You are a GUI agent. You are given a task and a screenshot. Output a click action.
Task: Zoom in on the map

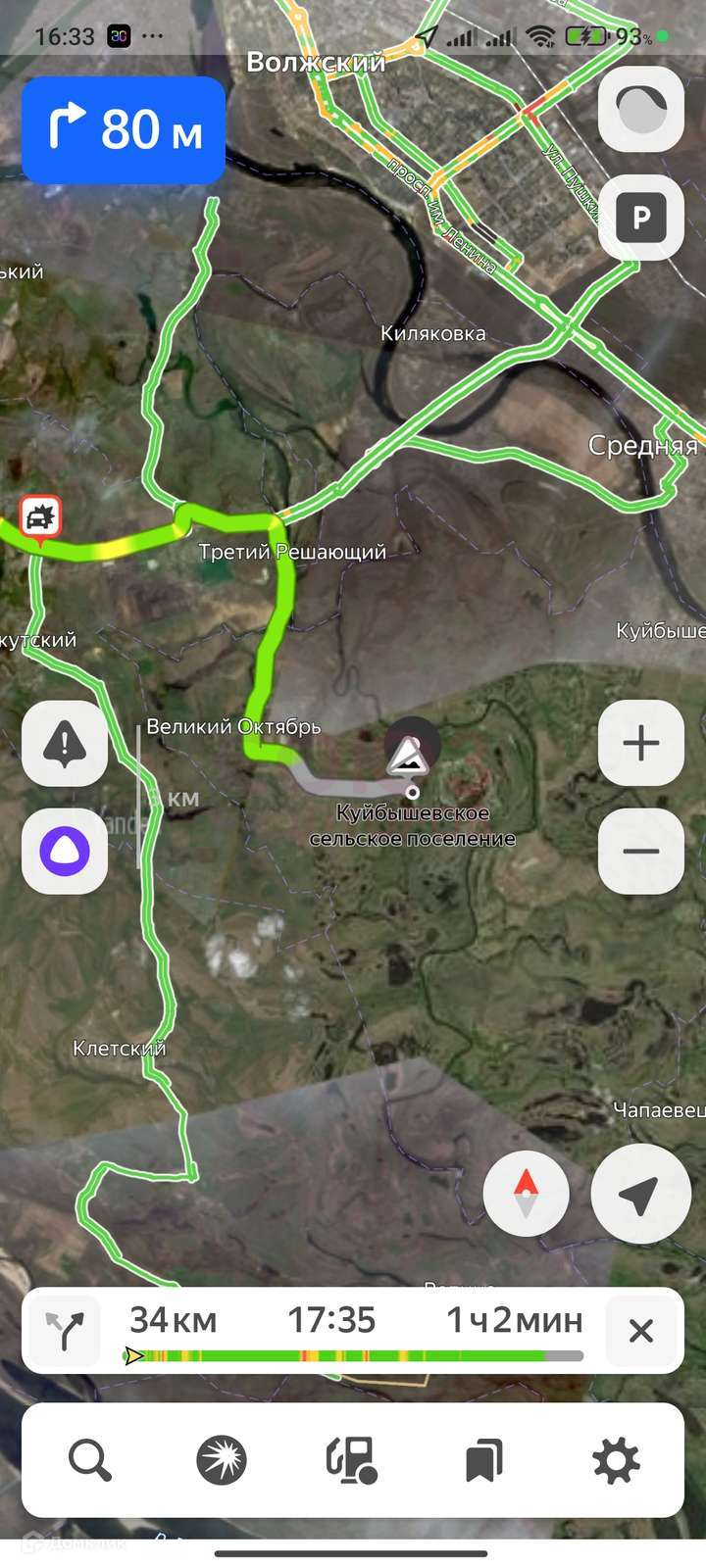[x=640, y=743]
